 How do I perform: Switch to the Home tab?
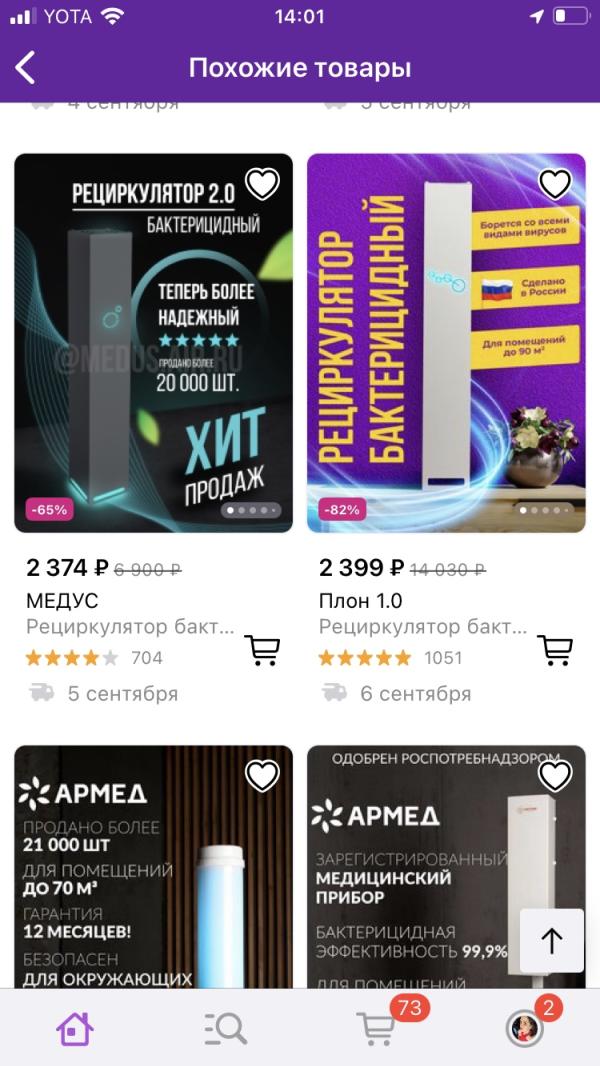[x=75, y=1028]
